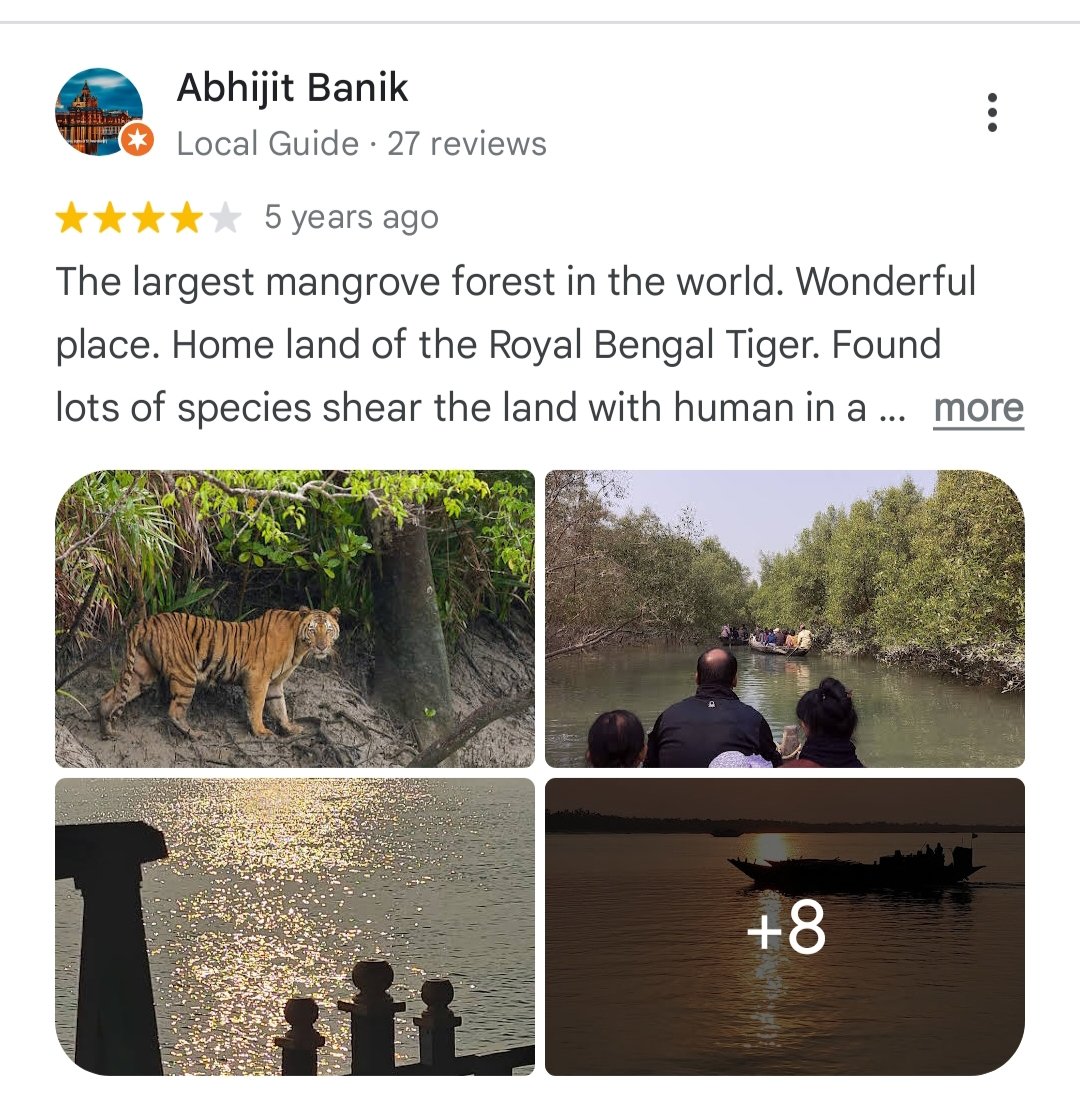
Task: Open the overflow menu on Abhijit Banik's review
Action: click(991, 112)
